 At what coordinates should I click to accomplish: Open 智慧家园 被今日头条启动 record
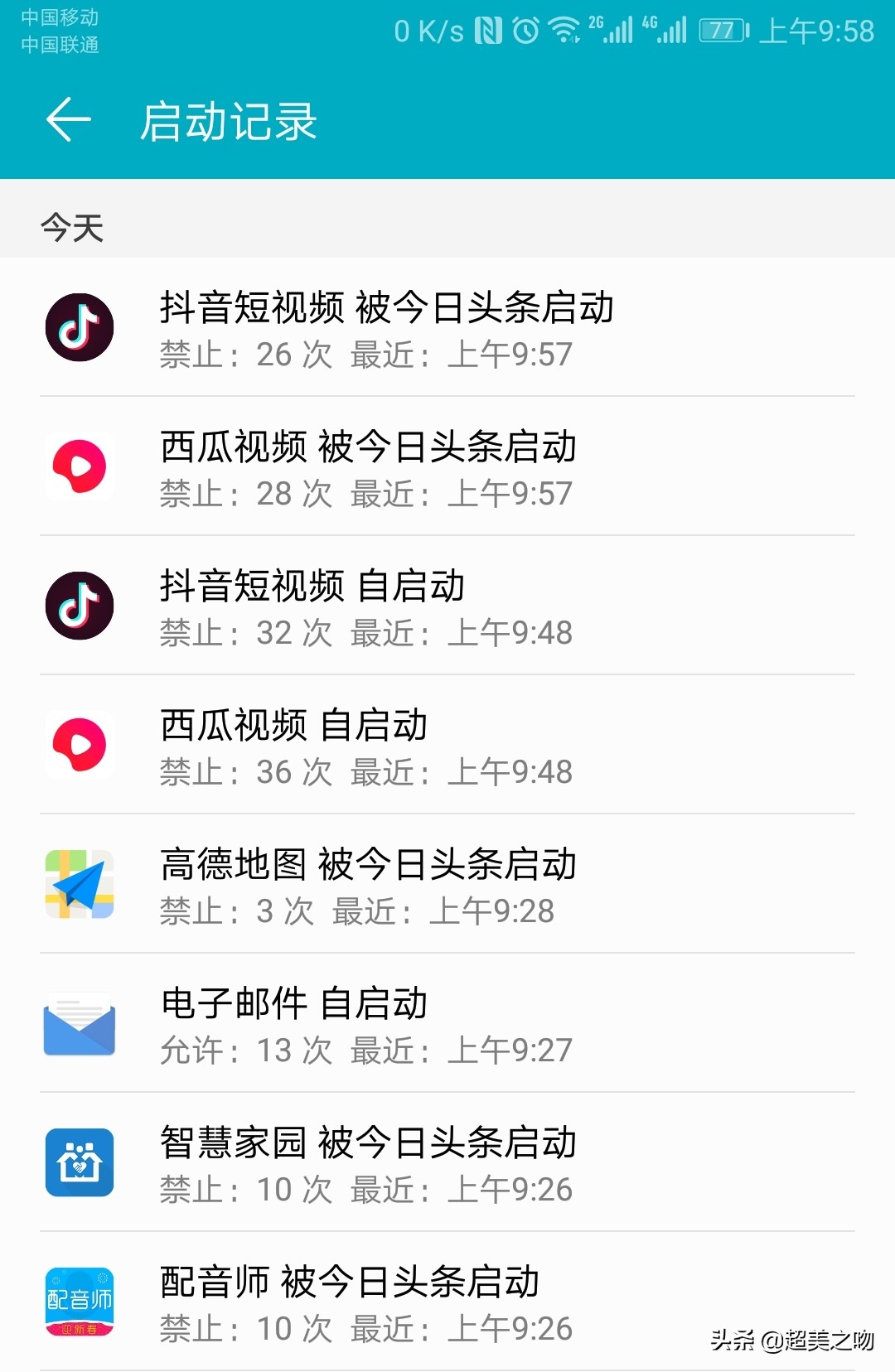(447, 1163)
